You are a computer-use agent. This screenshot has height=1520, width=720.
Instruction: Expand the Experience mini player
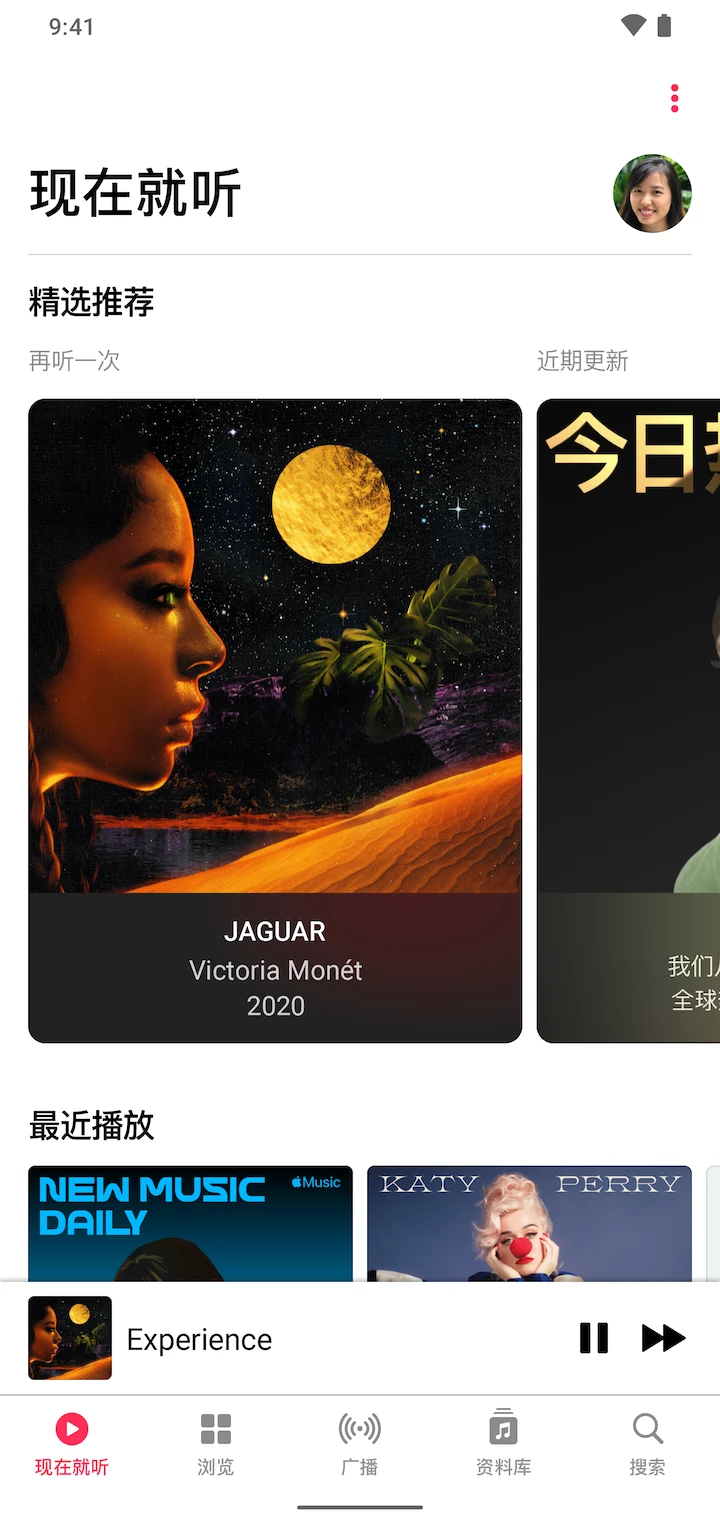(x=300, y=1338)
